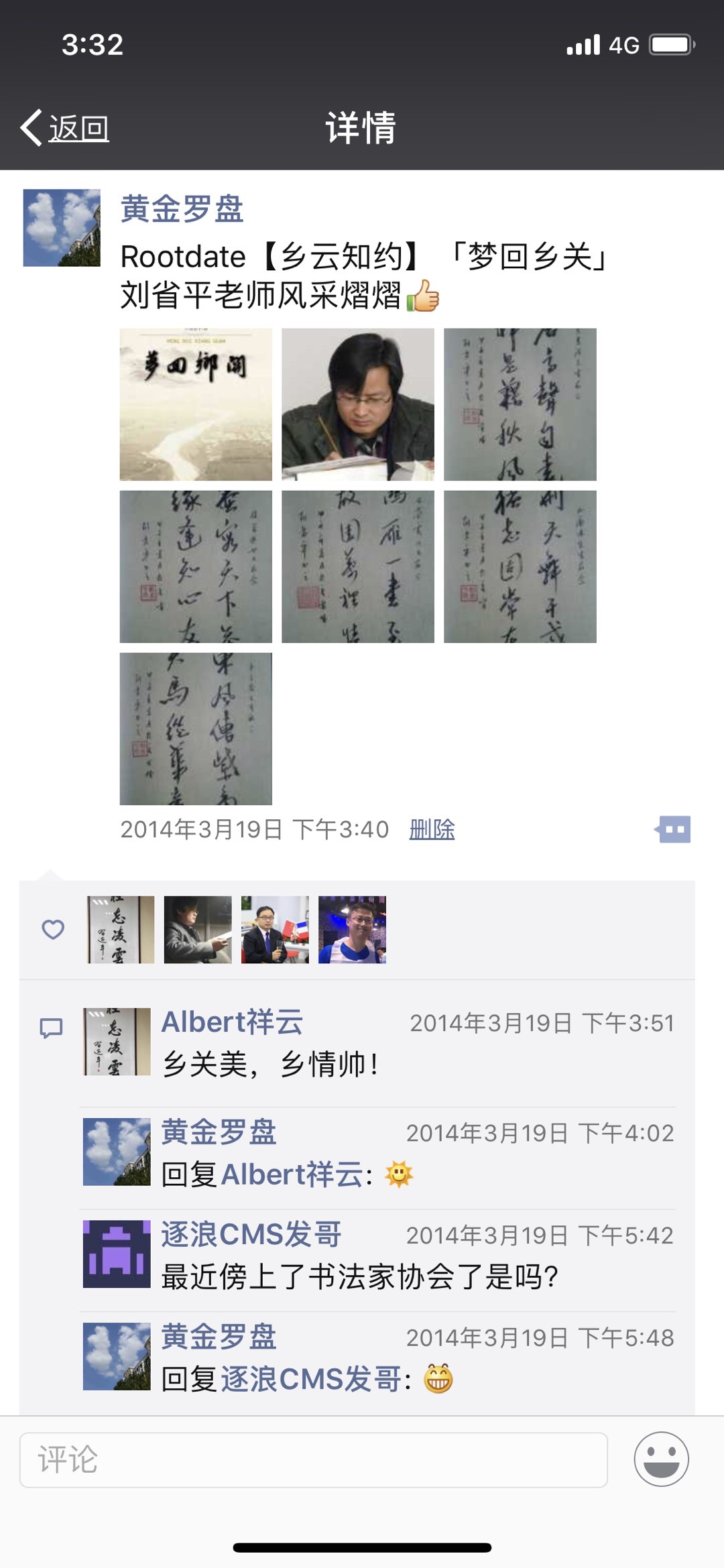Image resolution: width=724 pixels, height=1568 pixels.
Task: Go back using the 返回 button
Action: (x=66, y=127)
